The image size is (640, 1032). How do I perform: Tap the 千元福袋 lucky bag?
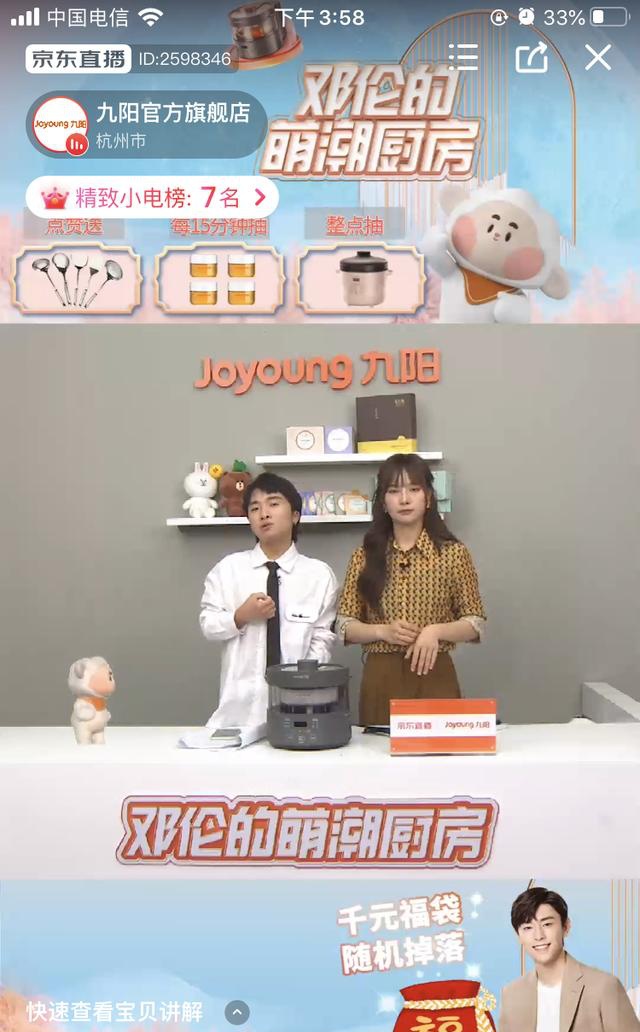448,1006
